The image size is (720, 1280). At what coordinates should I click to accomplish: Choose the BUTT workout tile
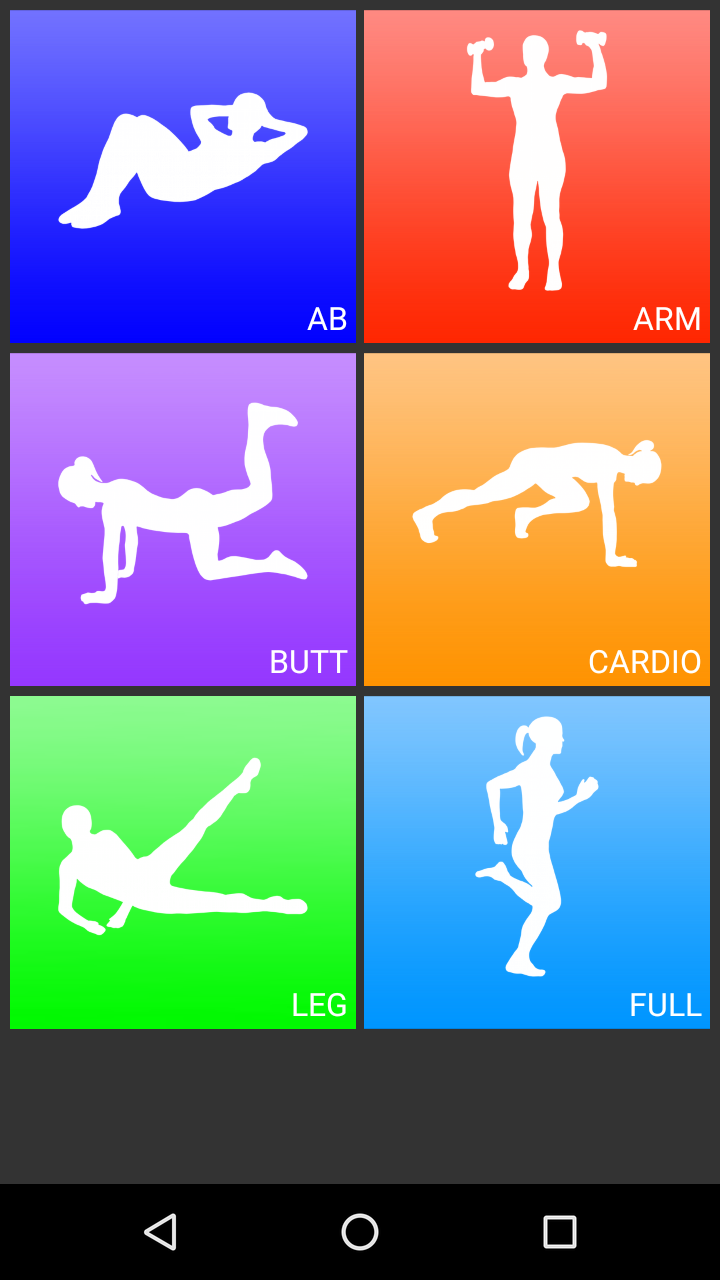coord(183,519)
